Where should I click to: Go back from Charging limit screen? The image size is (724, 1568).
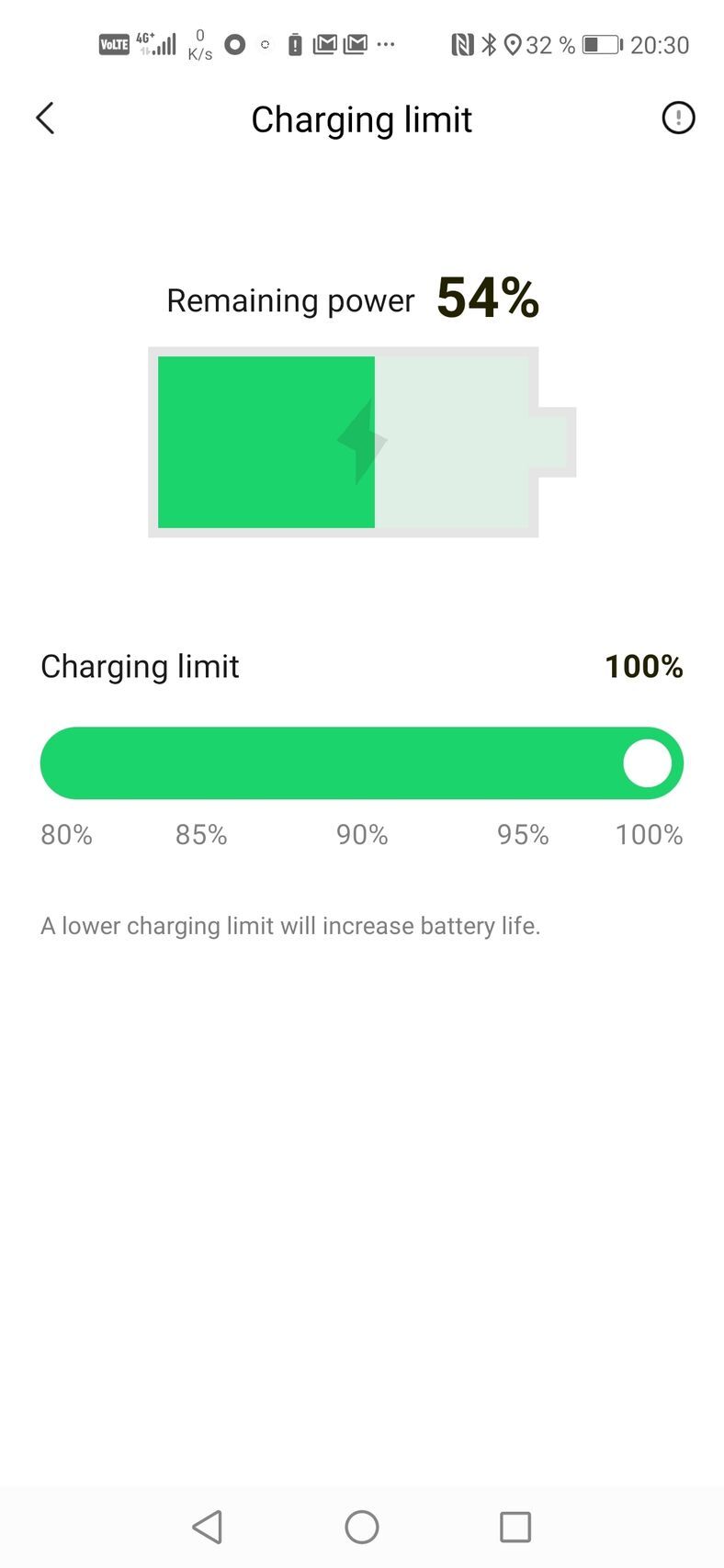coord(45,118)
